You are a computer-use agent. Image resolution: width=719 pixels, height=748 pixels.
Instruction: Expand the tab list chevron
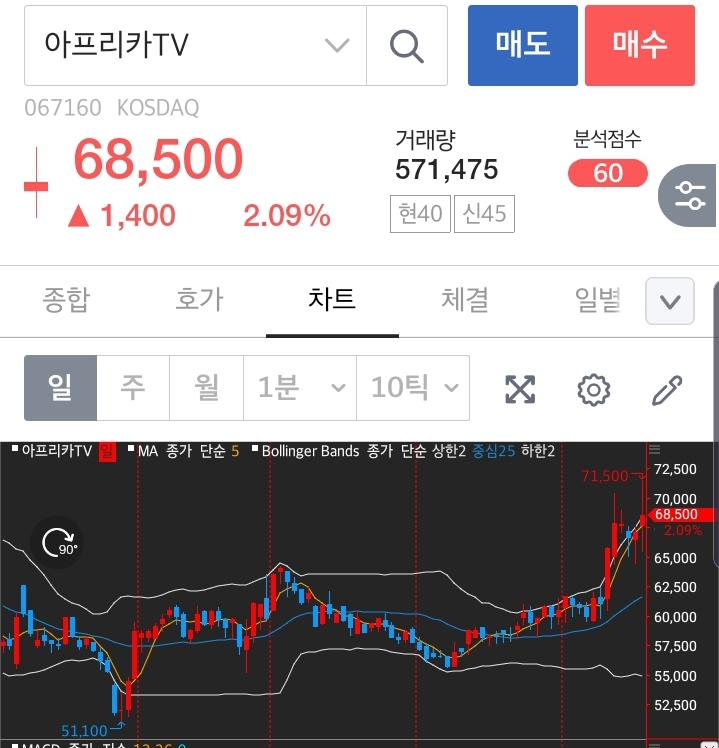[x=669, y=301]
